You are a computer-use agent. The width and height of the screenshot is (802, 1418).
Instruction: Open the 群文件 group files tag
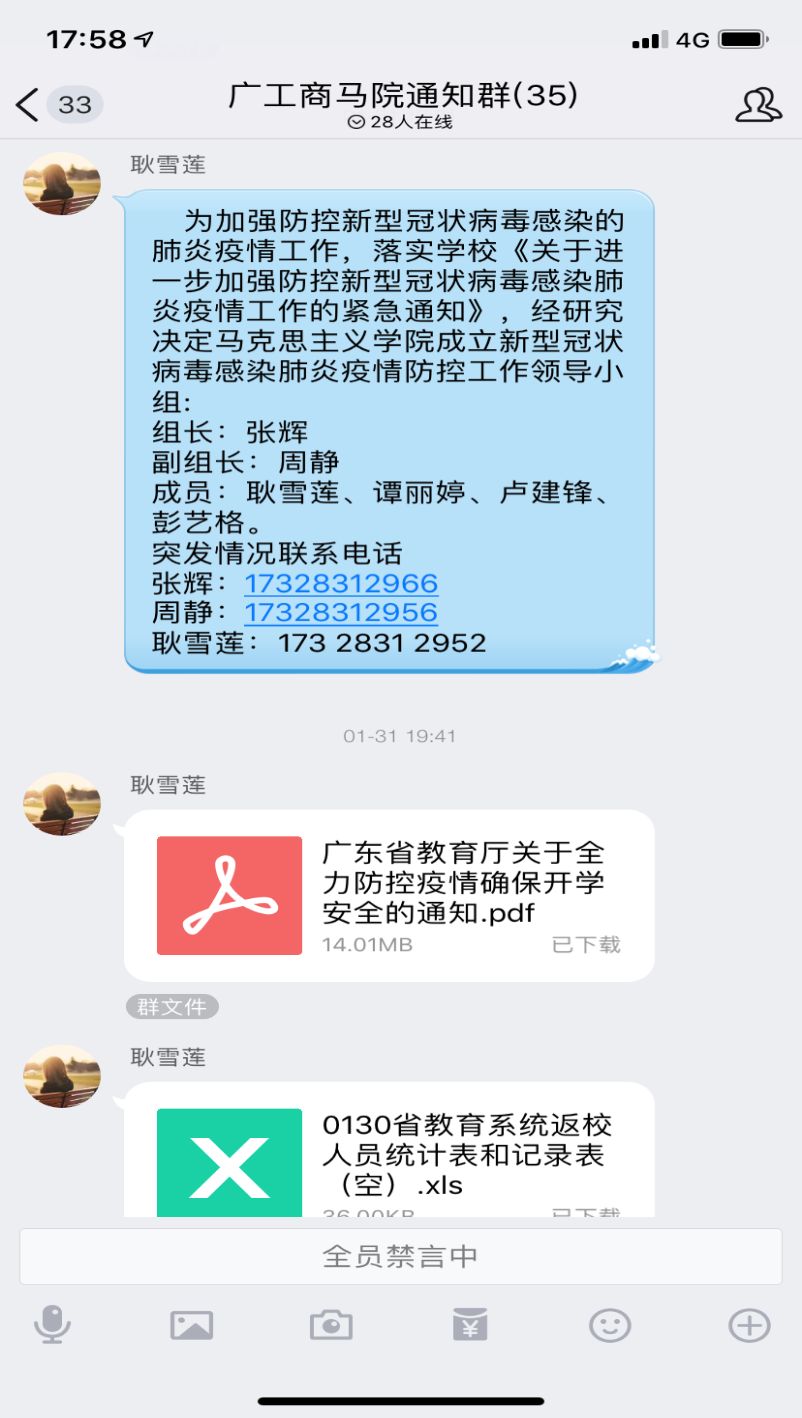coord(172,1006)
